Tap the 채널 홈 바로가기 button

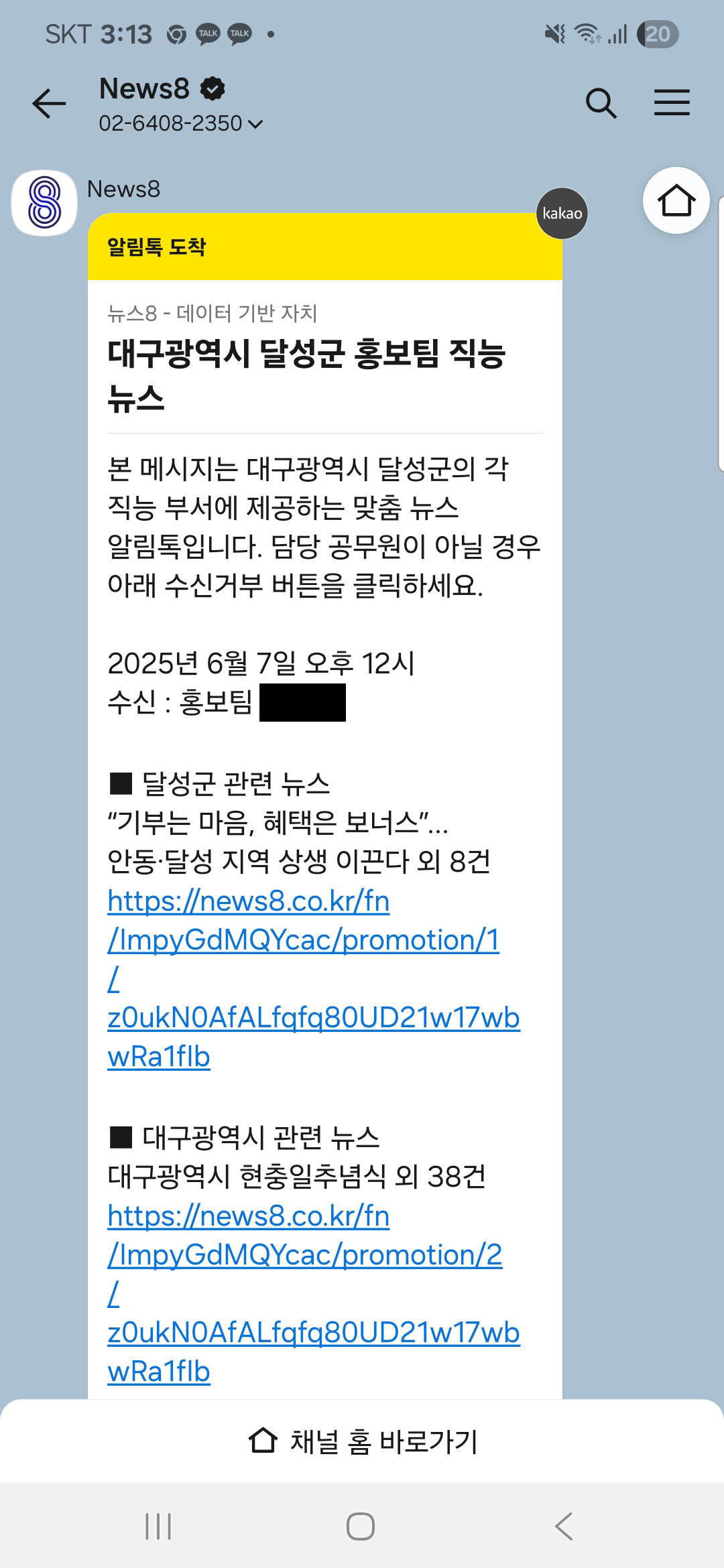pos(362,1441)
